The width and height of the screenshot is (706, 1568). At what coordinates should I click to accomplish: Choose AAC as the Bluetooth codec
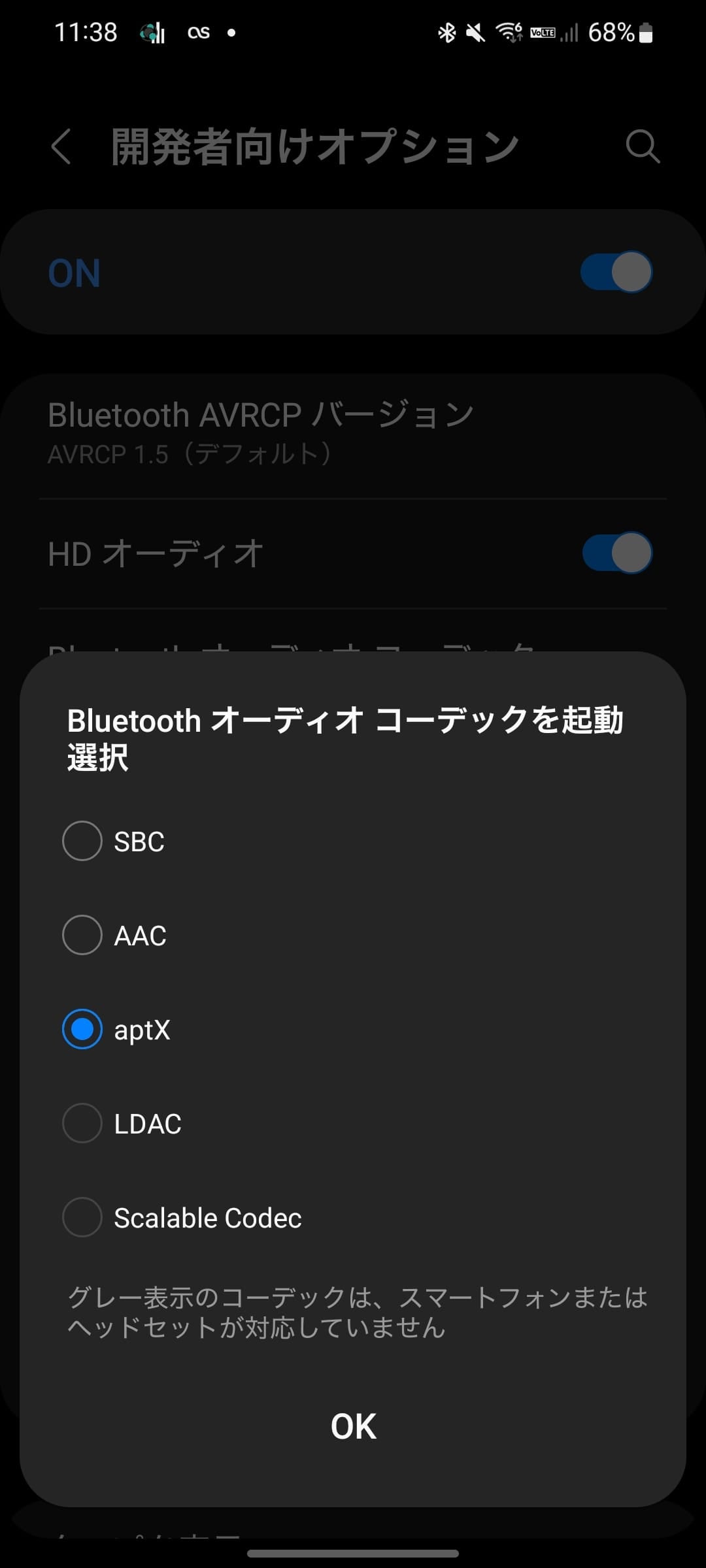click(x=82, y=935)
